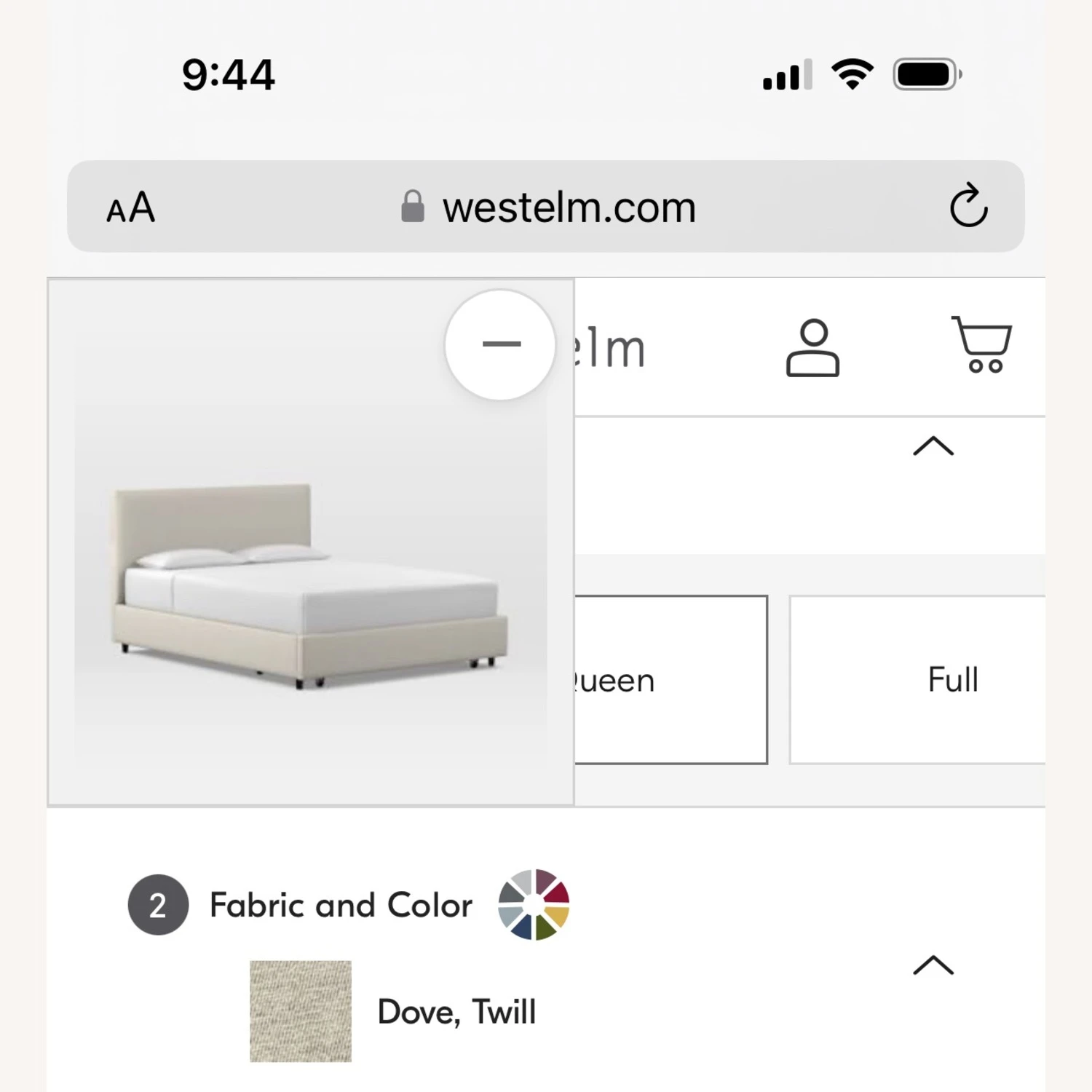
Task: Reload the westelm.com page
Action: click(x=968, y=207)
